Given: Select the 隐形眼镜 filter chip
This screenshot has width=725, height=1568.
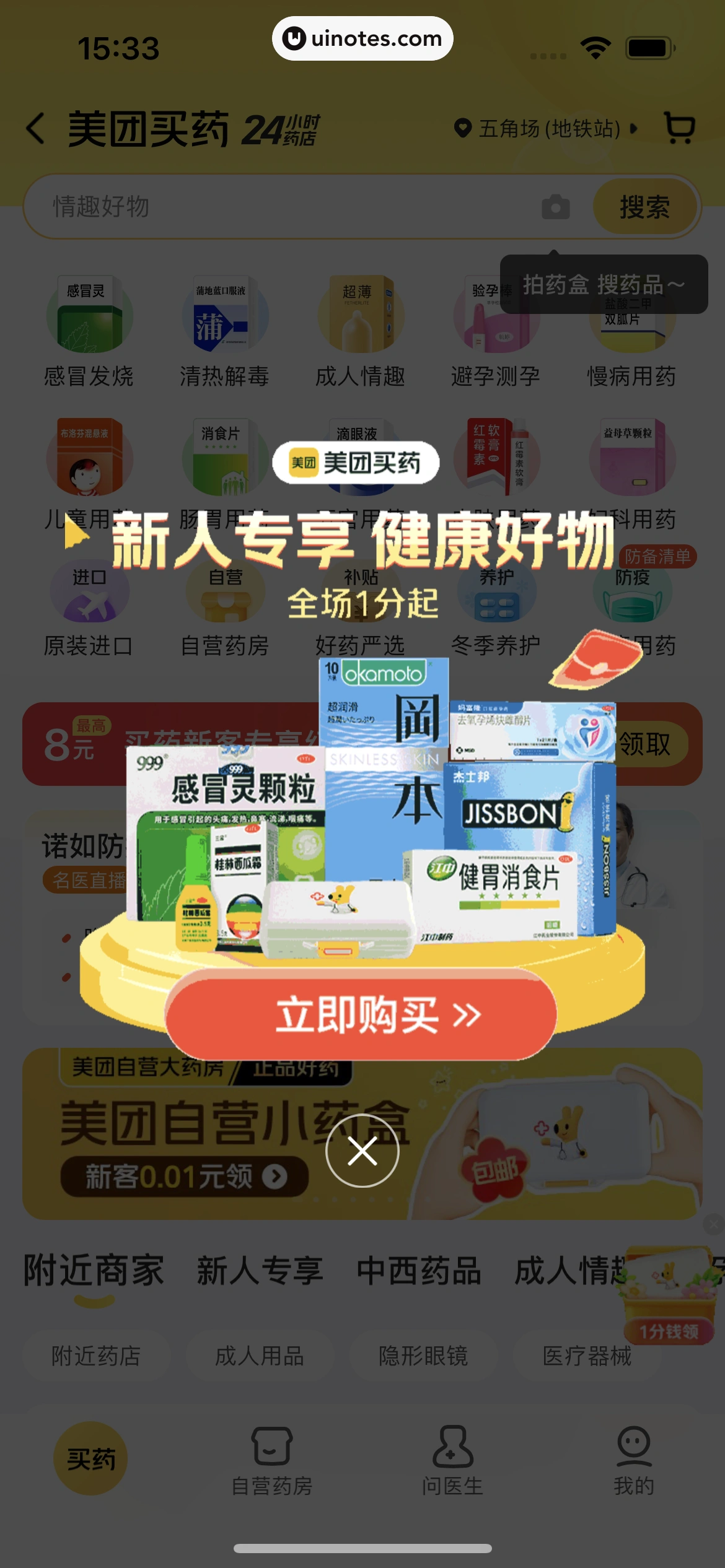Looking at the screenshot, I should click(x=423, y=1356).
